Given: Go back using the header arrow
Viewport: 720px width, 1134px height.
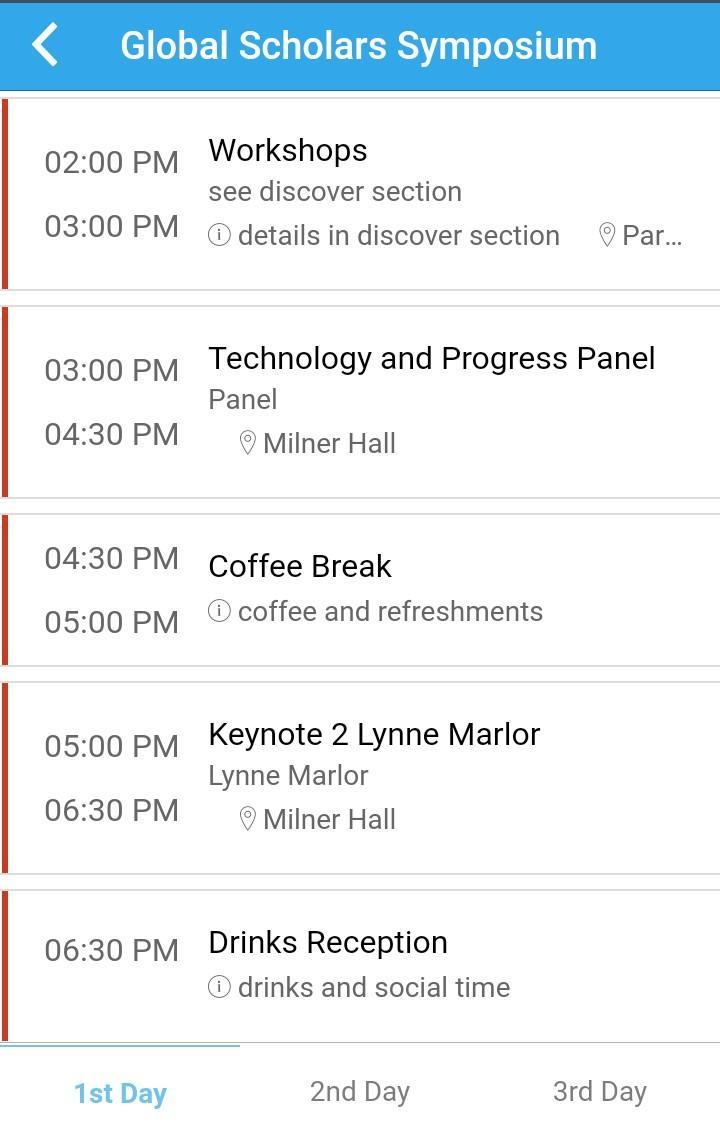Looking at the screenshot, I should 45,46.
